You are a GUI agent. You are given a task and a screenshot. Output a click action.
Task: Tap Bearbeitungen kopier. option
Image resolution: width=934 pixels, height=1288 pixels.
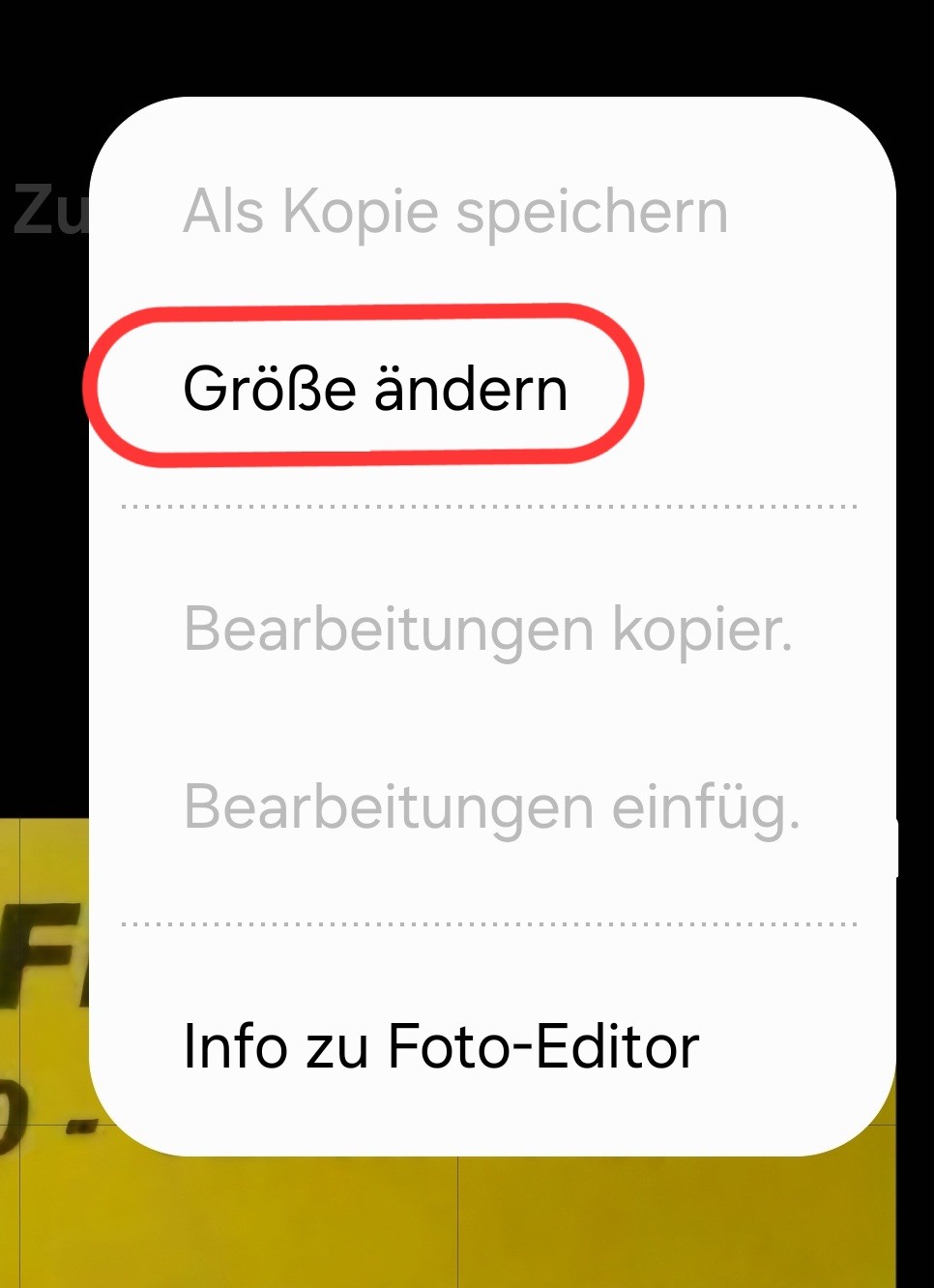pyautogui.click(x=487, y=629)
